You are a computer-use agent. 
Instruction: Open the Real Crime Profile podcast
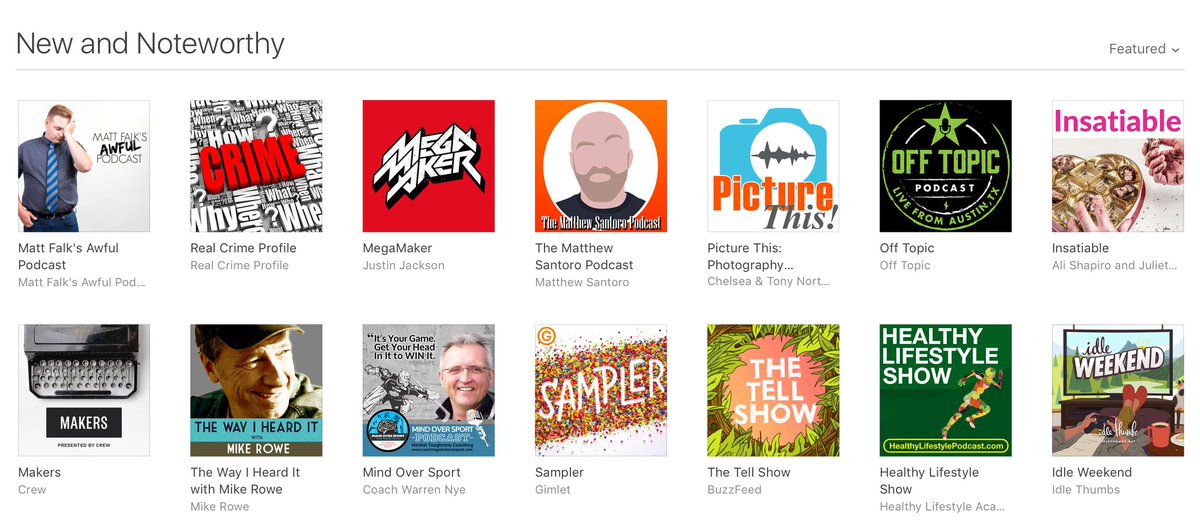256,166
